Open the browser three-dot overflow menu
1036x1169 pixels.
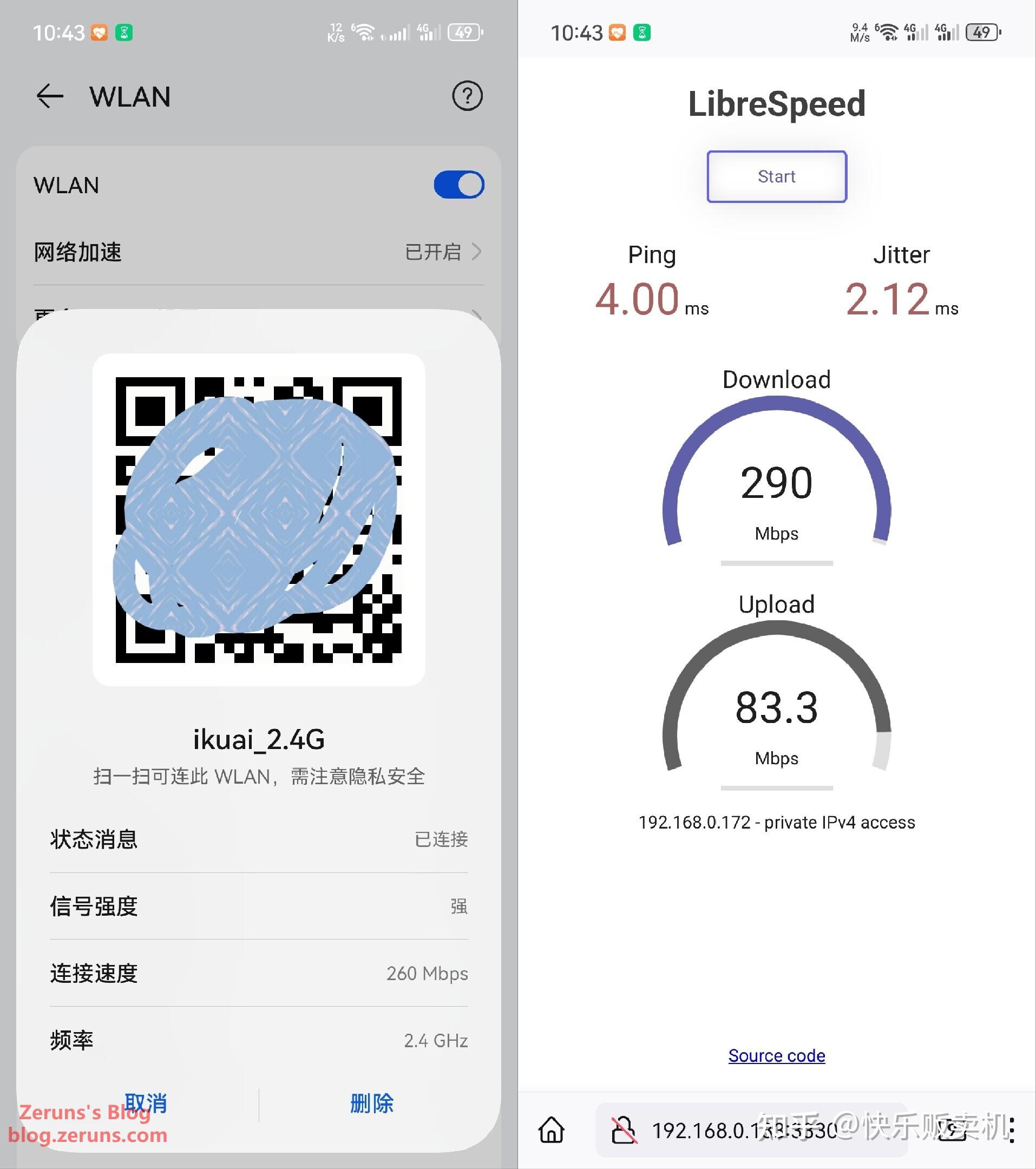coord(1013,1131)
